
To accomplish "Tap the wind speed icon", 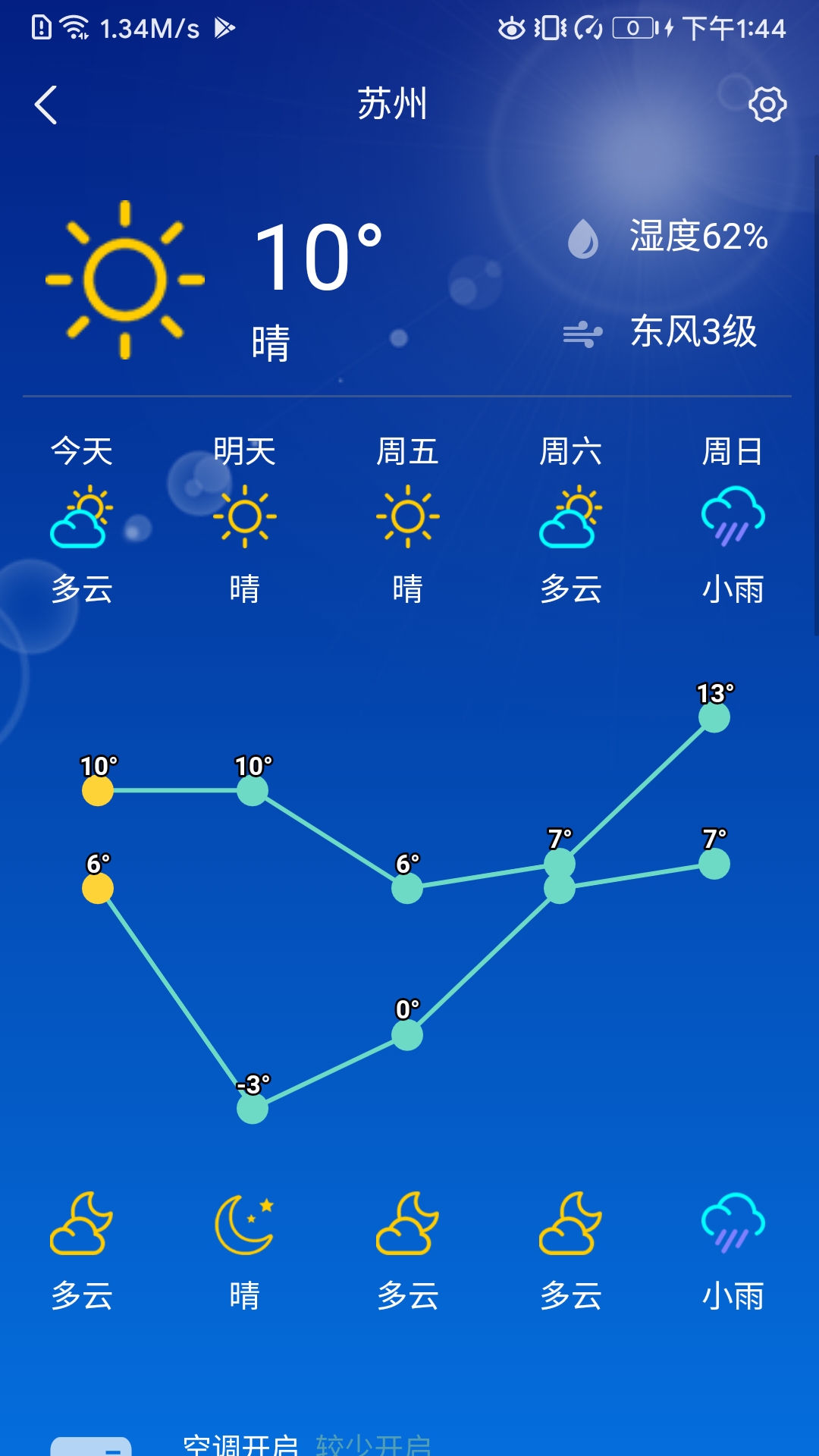I will [x=585, y=331].
